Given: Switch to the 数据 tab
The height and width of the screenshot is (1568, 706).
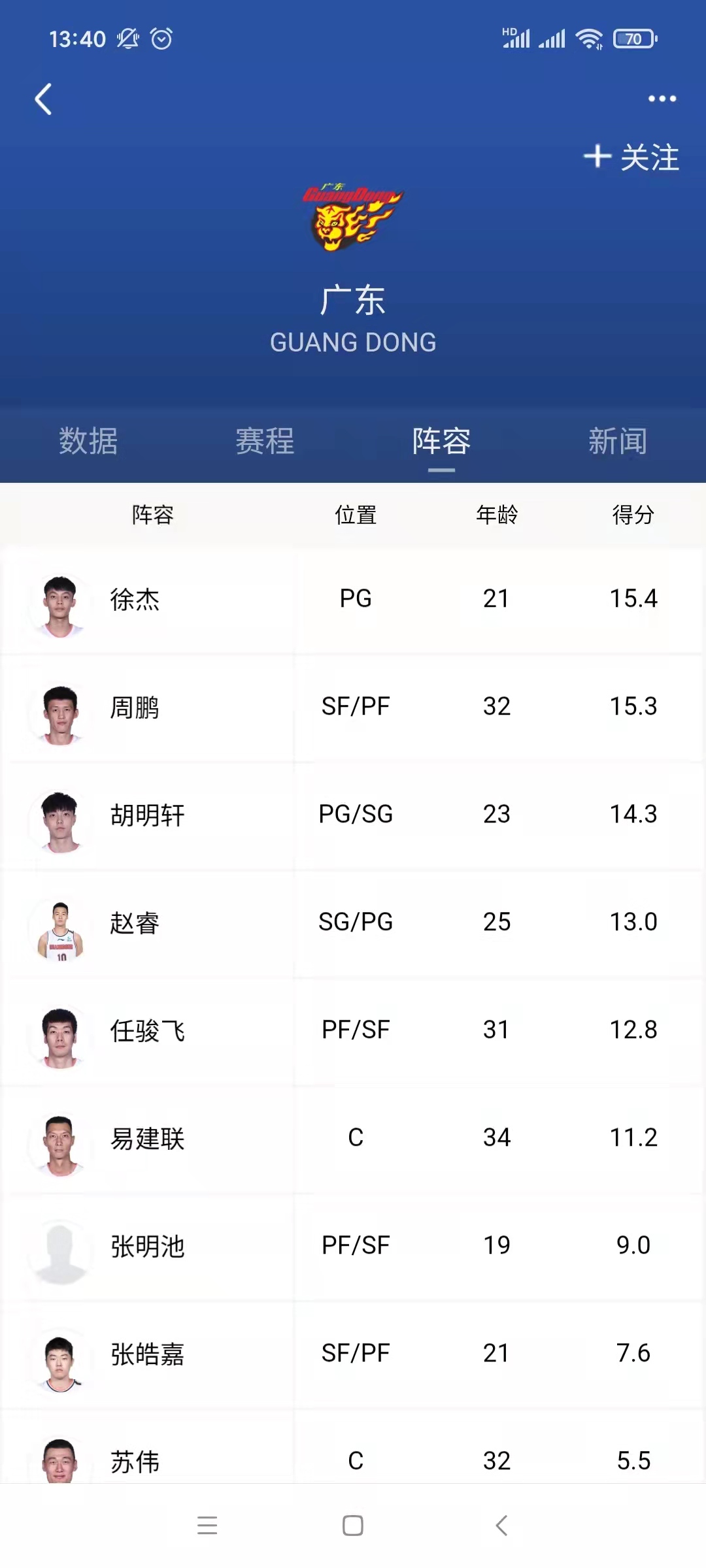Looking at the screenshot, I should click(88, 442).
